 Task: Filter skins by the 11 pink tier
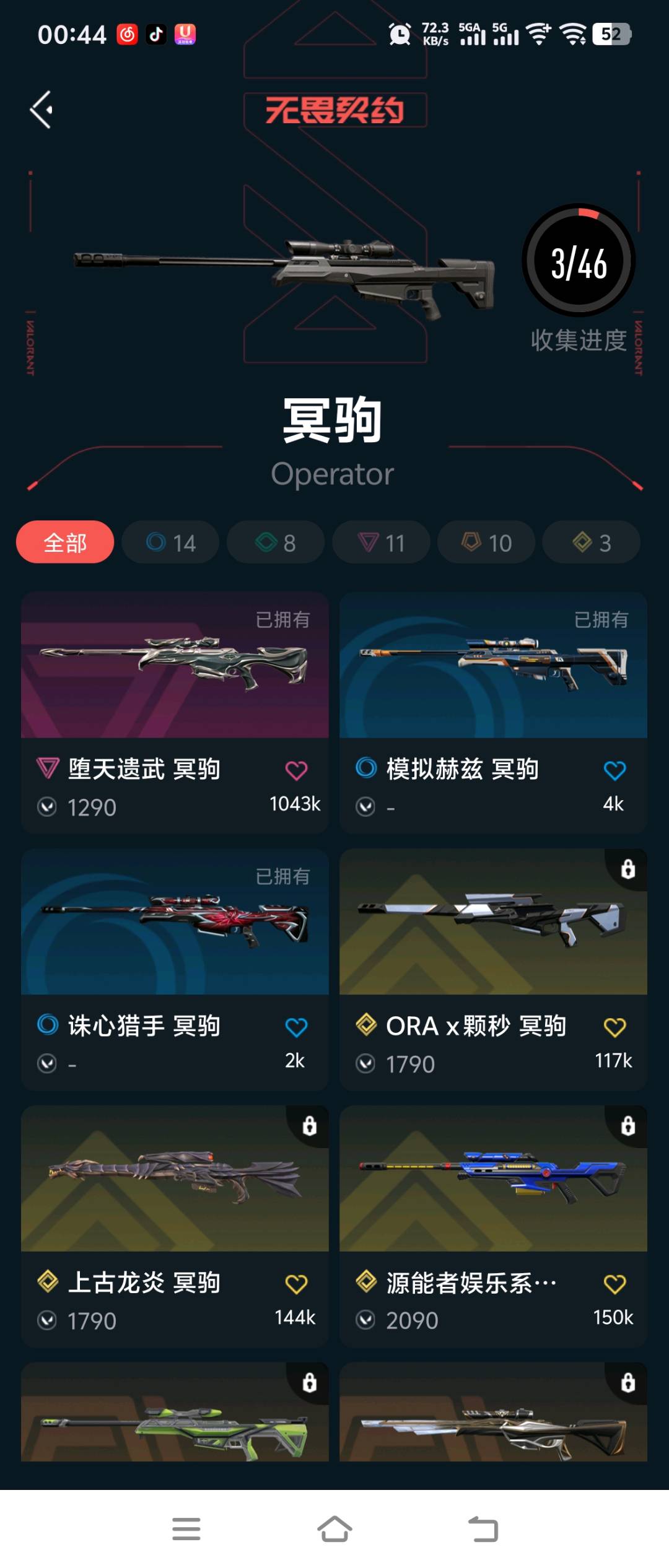381,542
